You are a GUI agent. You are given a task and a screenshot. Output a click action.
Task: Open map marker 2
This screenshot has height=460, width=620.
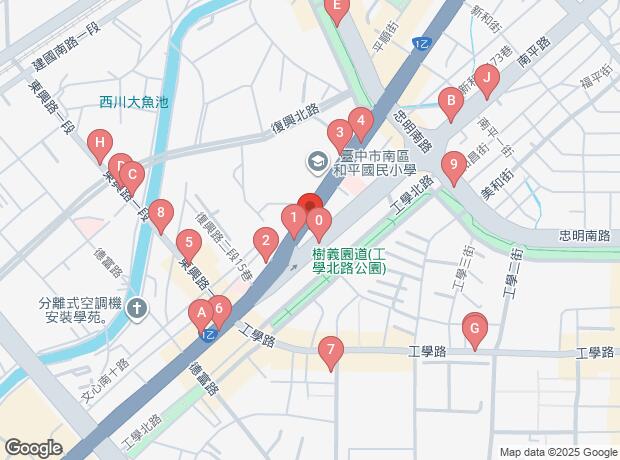265,240
